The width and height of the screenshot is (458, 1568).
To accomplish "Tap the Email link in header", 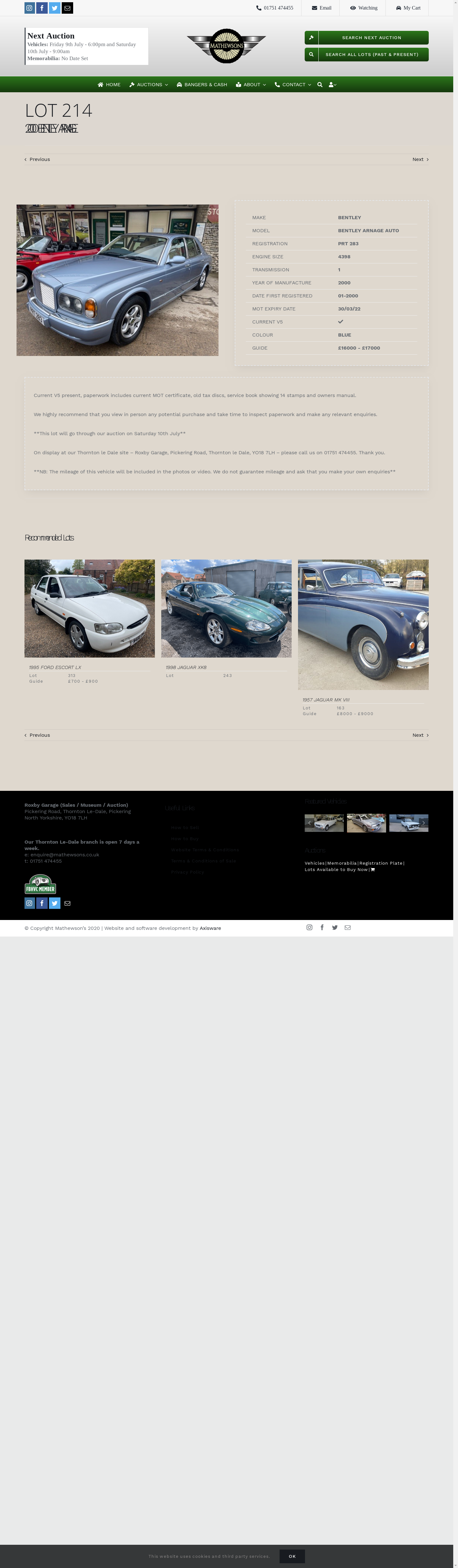I will pos(322,8).
